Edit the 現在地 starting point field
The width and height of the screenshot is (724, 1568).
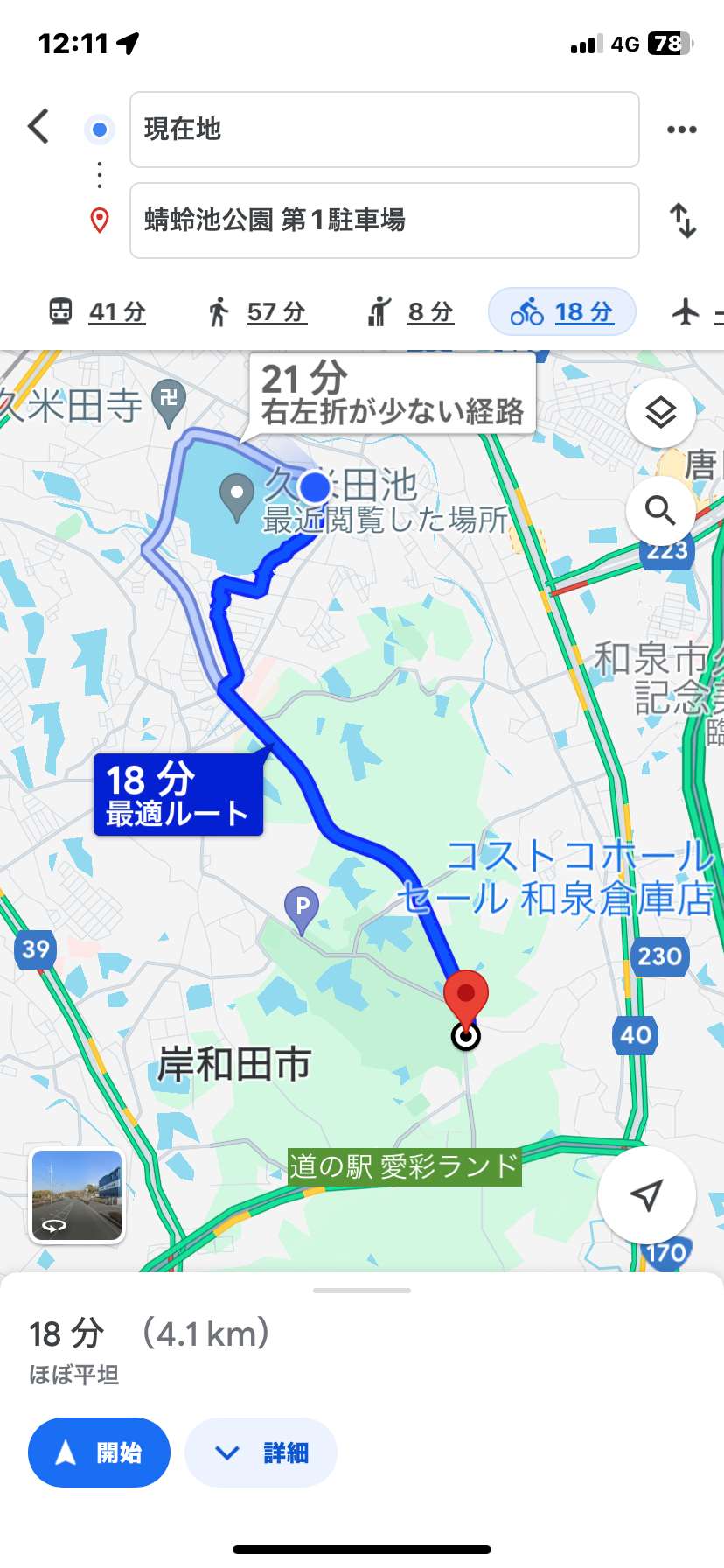385,129
